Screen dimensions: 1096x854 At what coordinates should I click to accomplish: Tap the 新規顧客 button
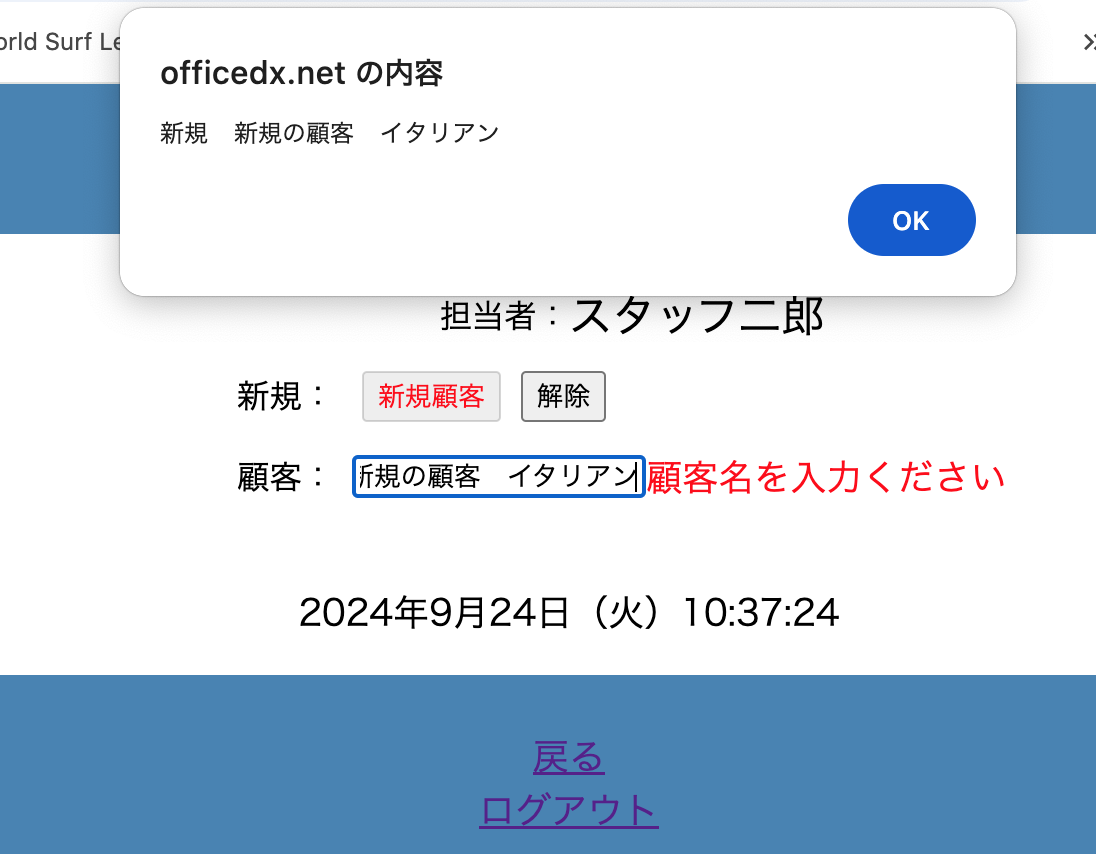coord(431,397)
